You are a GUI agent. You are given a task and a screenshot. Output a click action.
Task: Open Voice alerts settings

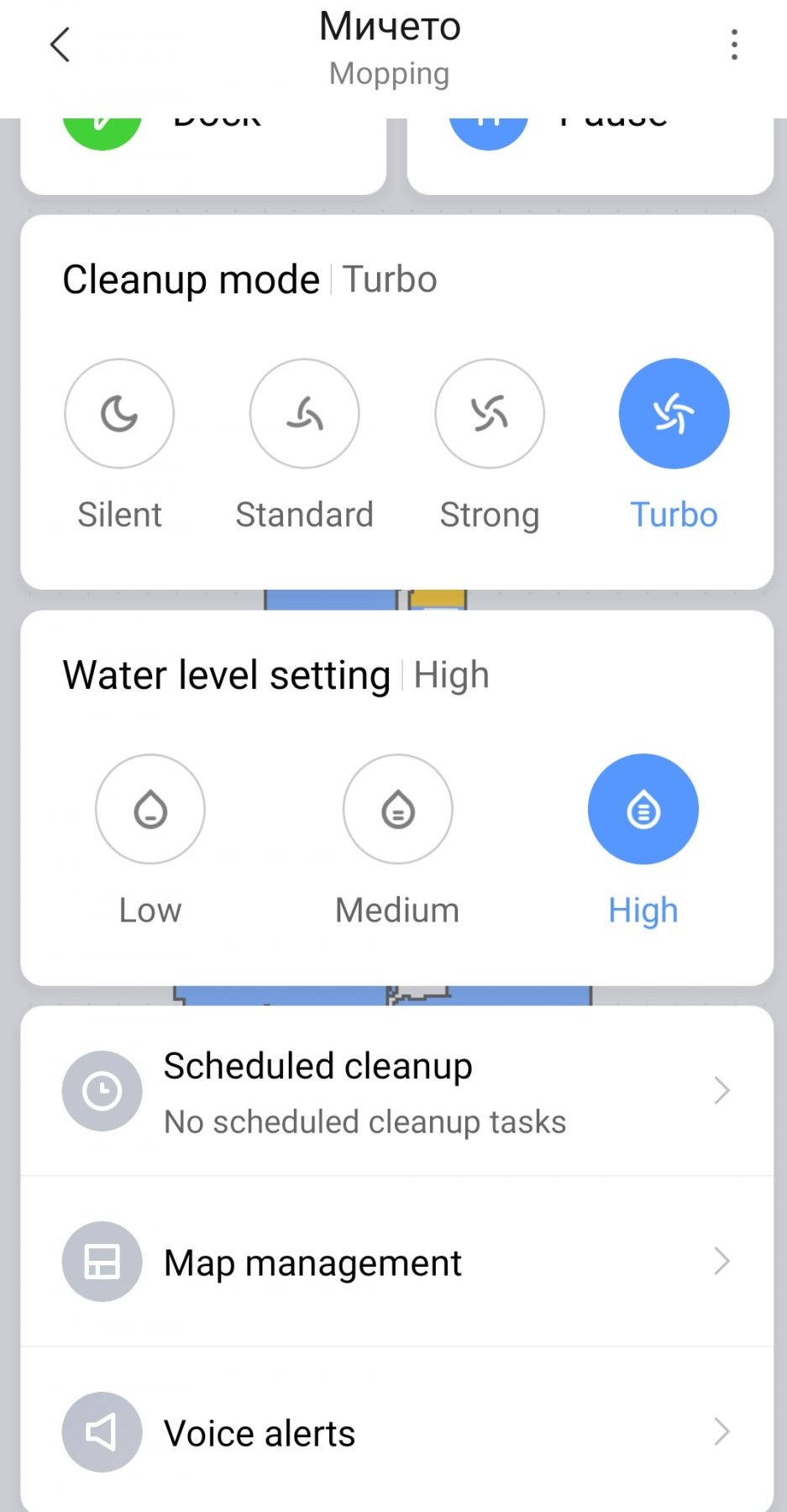click(397, 1431)
